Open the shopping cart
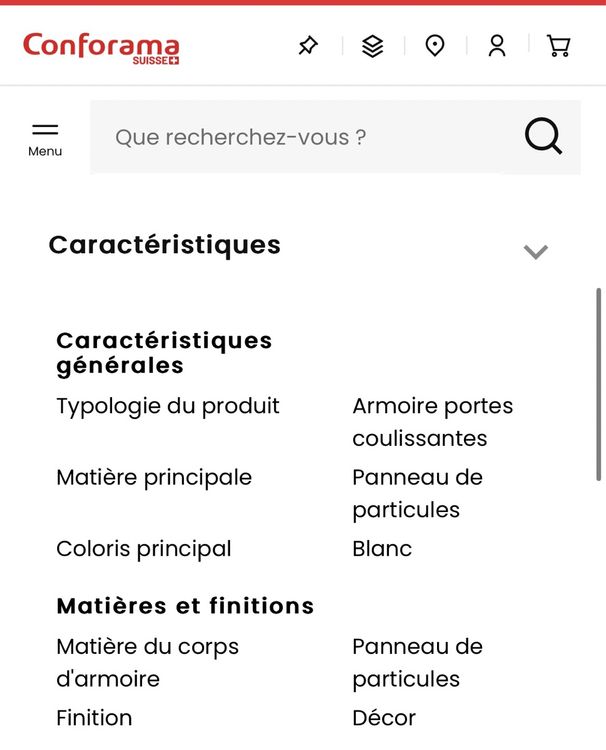606x750 pixels. (x=559, y=46)
